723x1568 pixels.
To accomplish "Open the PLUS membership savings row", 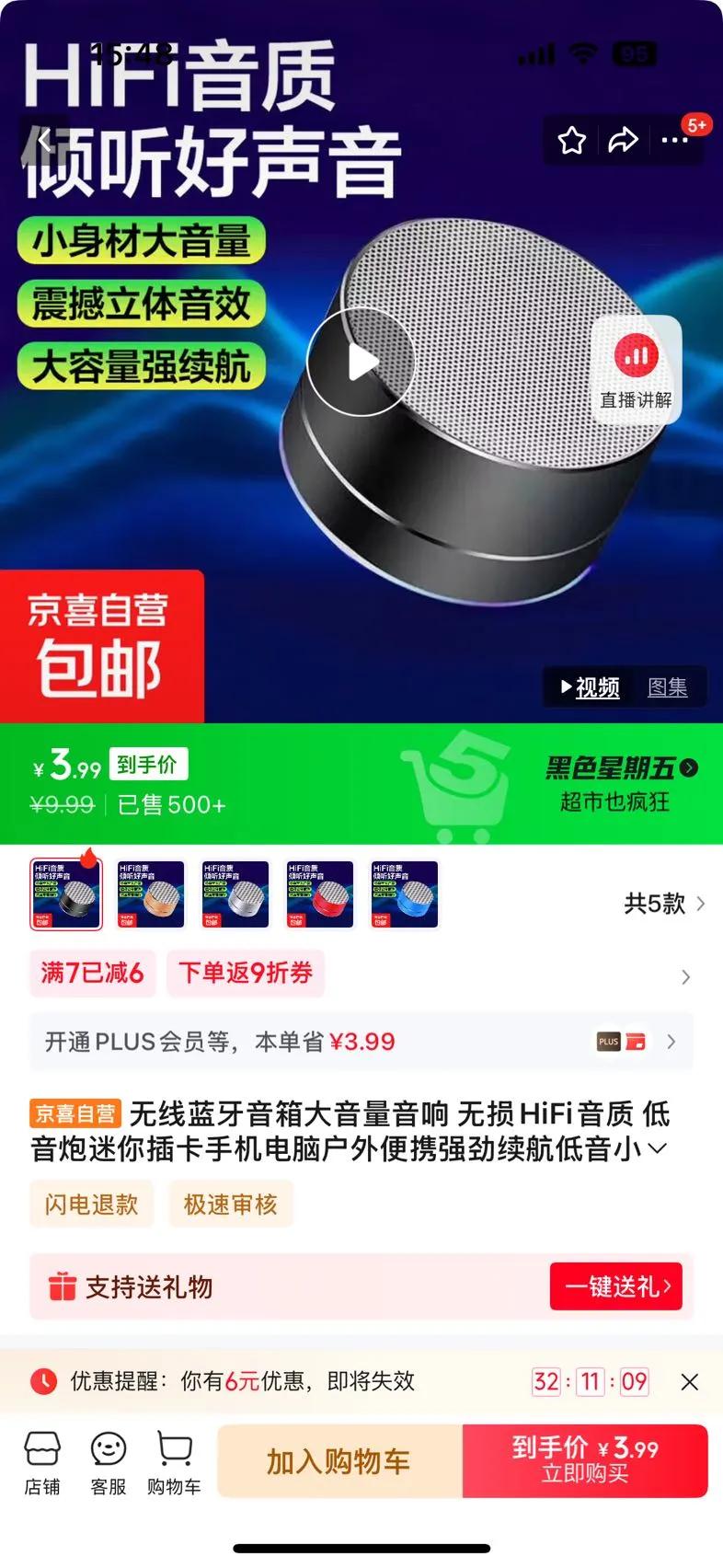I will 361,1042.
